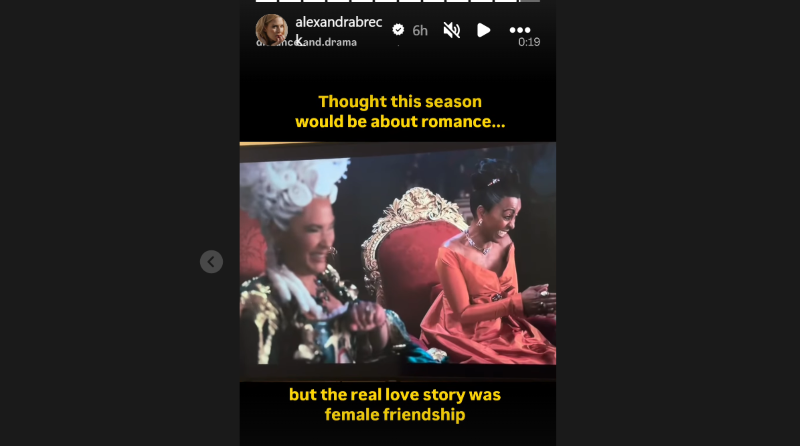Open the alexandrabreck username link
800x446 pixels.
pyautogui.click(x=338, y=22)
